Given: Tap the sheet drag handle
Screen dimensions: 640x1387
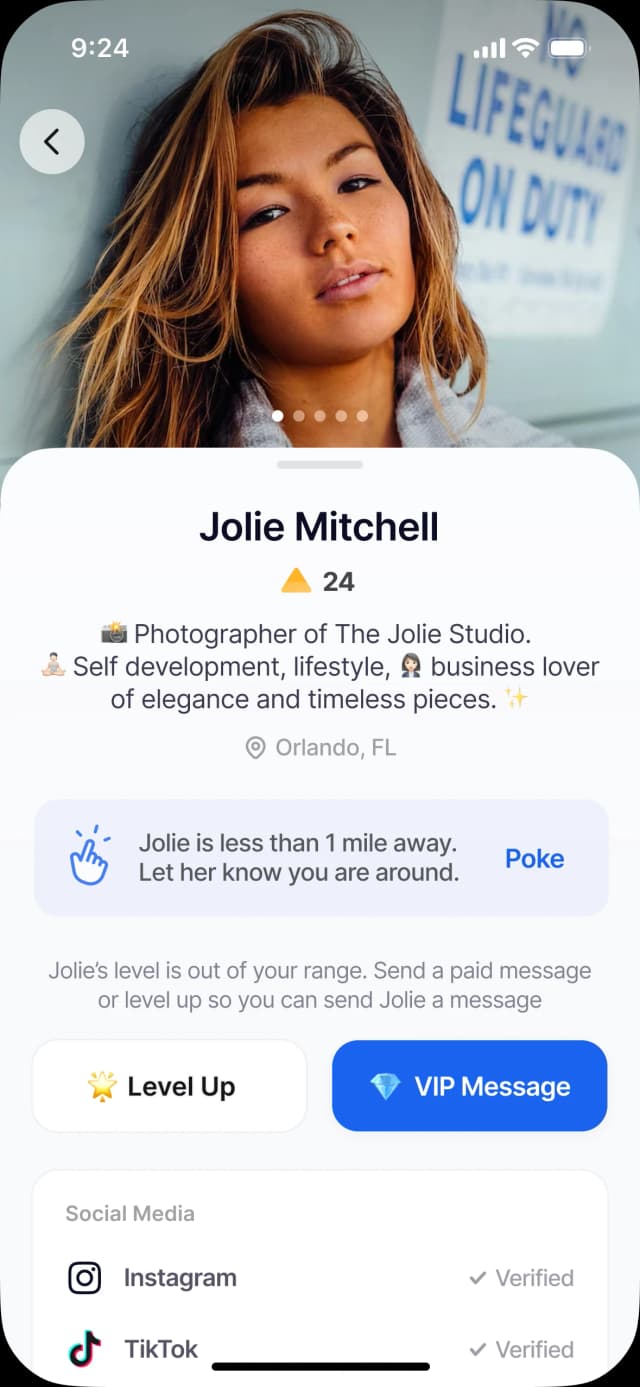Looking at the screenshot, I should click(x=320, y=464).
